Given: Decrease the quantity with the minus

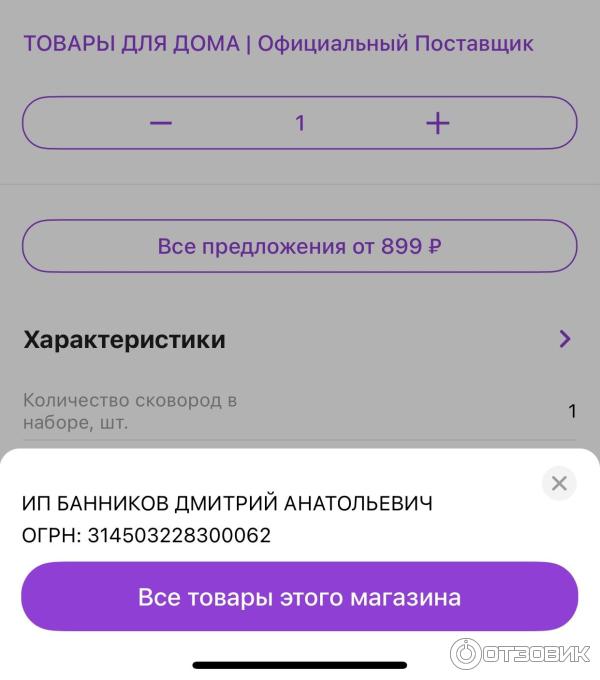Looking at the screenshot, I should click(x=161, y=123).
